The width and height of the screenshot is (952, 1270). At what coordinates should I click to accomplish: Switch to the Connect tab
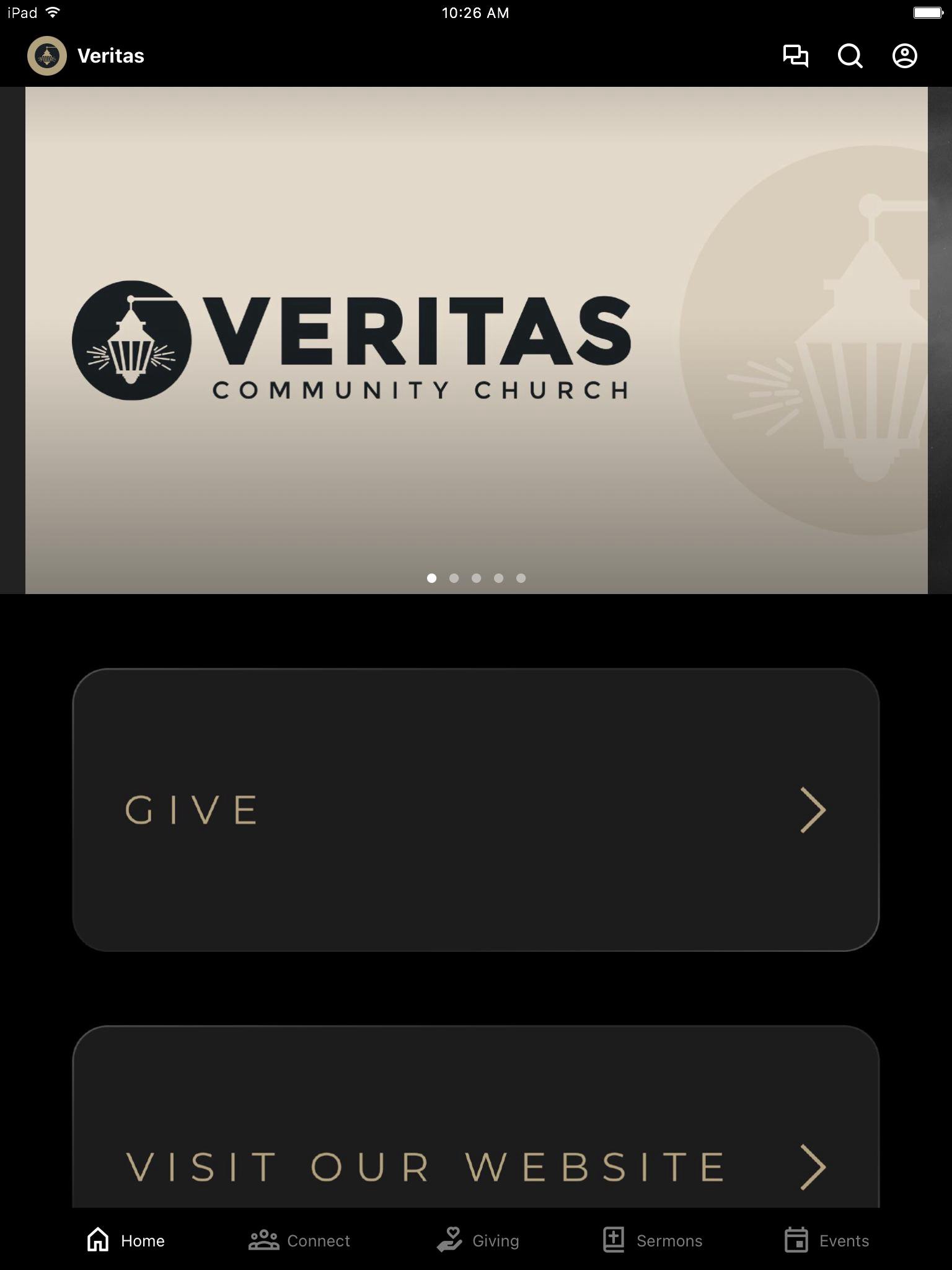point(299,1240)
